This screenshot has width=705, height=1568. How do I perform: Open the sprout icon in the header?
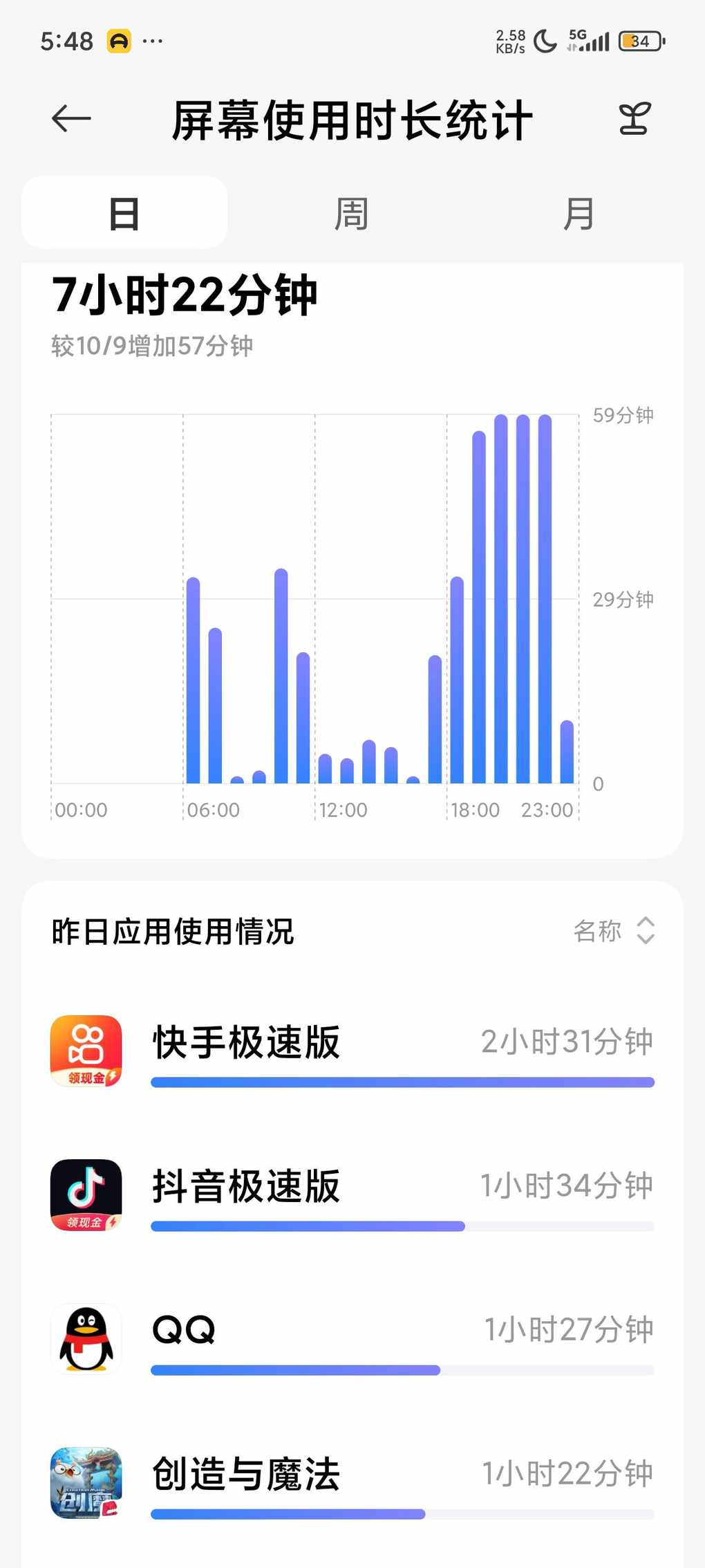point(634,119)
